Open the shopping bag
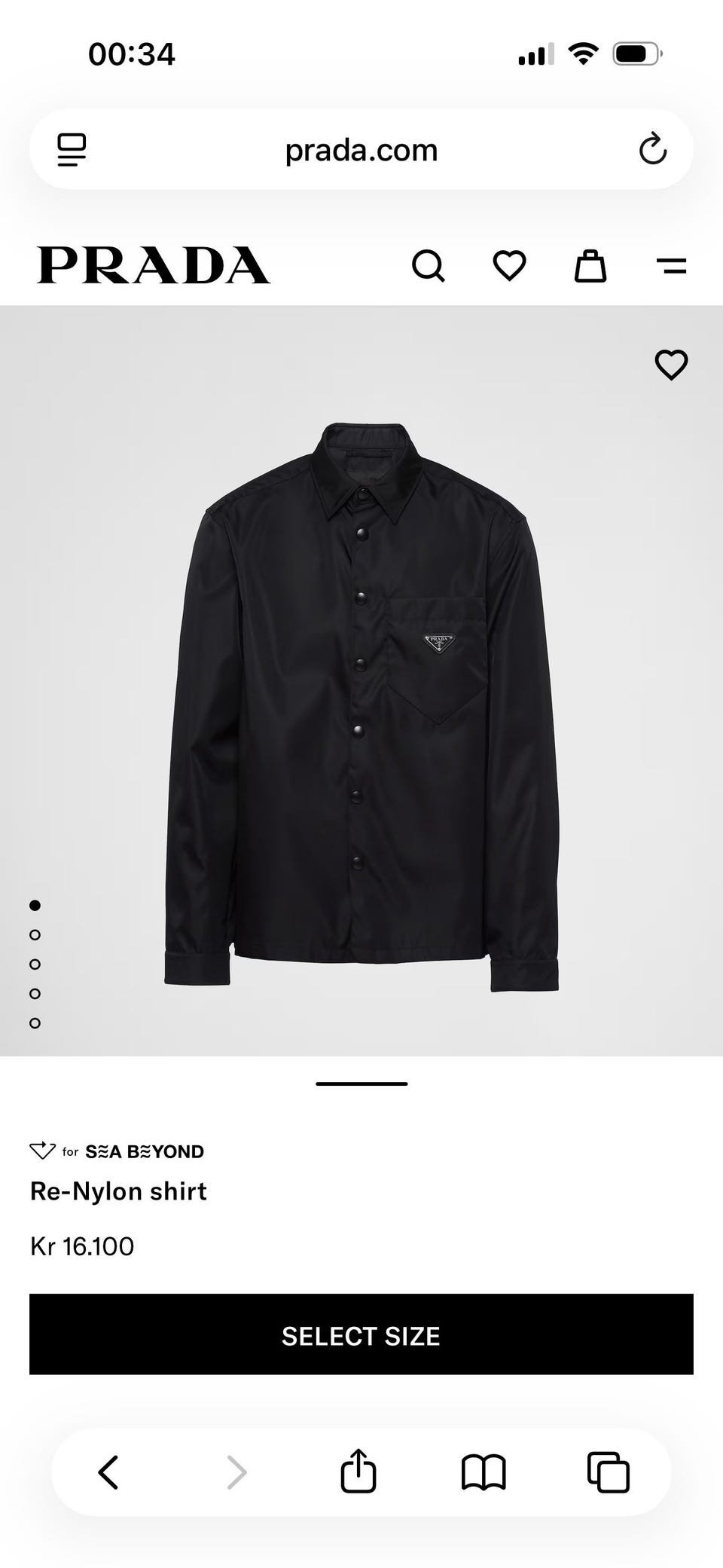The width and height of the screenshot is (723, 1568). coord(590,266)
